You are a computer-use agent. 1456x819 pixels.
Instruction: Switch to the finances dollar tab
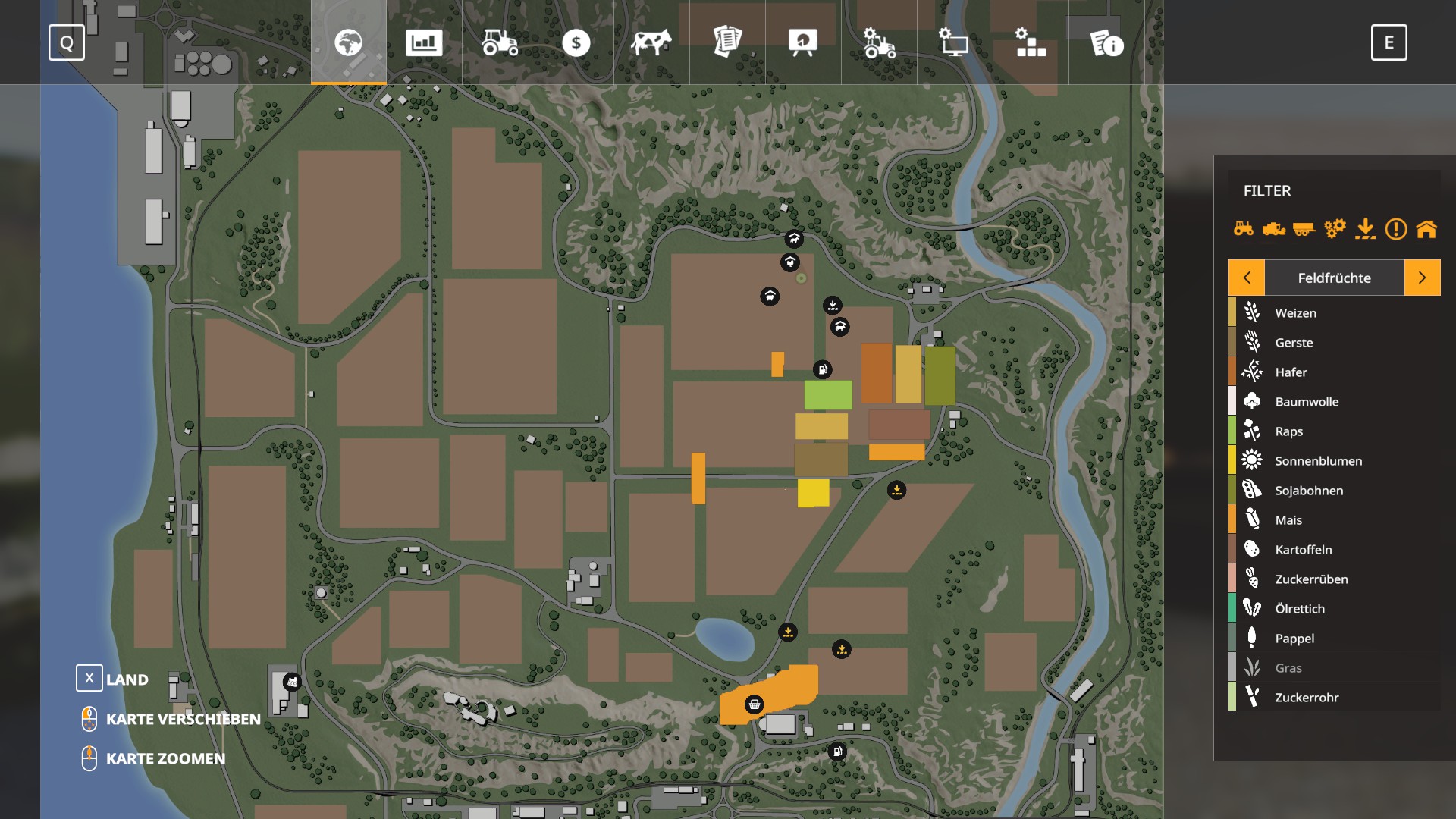576,42
